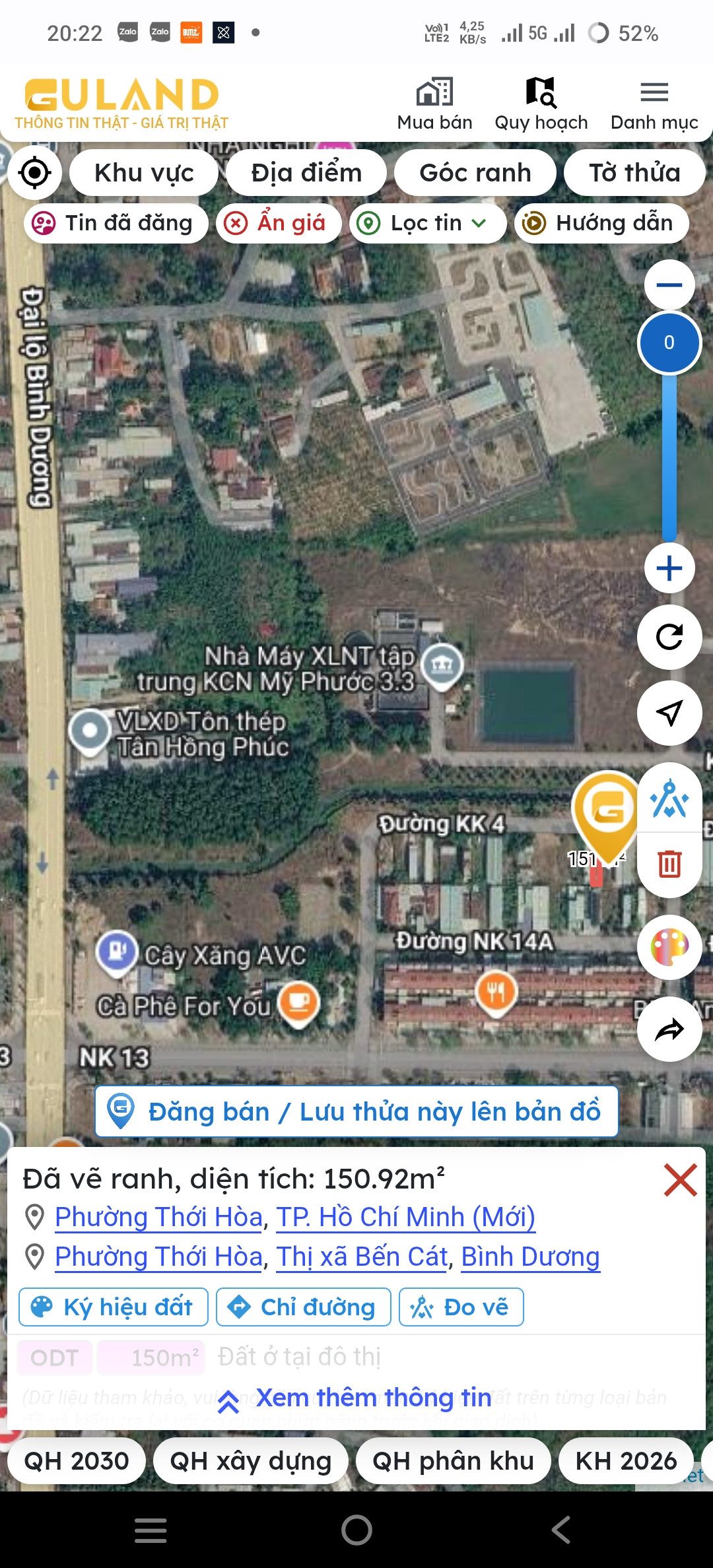Switch to the QH 2030 layer

[77, 1460]
